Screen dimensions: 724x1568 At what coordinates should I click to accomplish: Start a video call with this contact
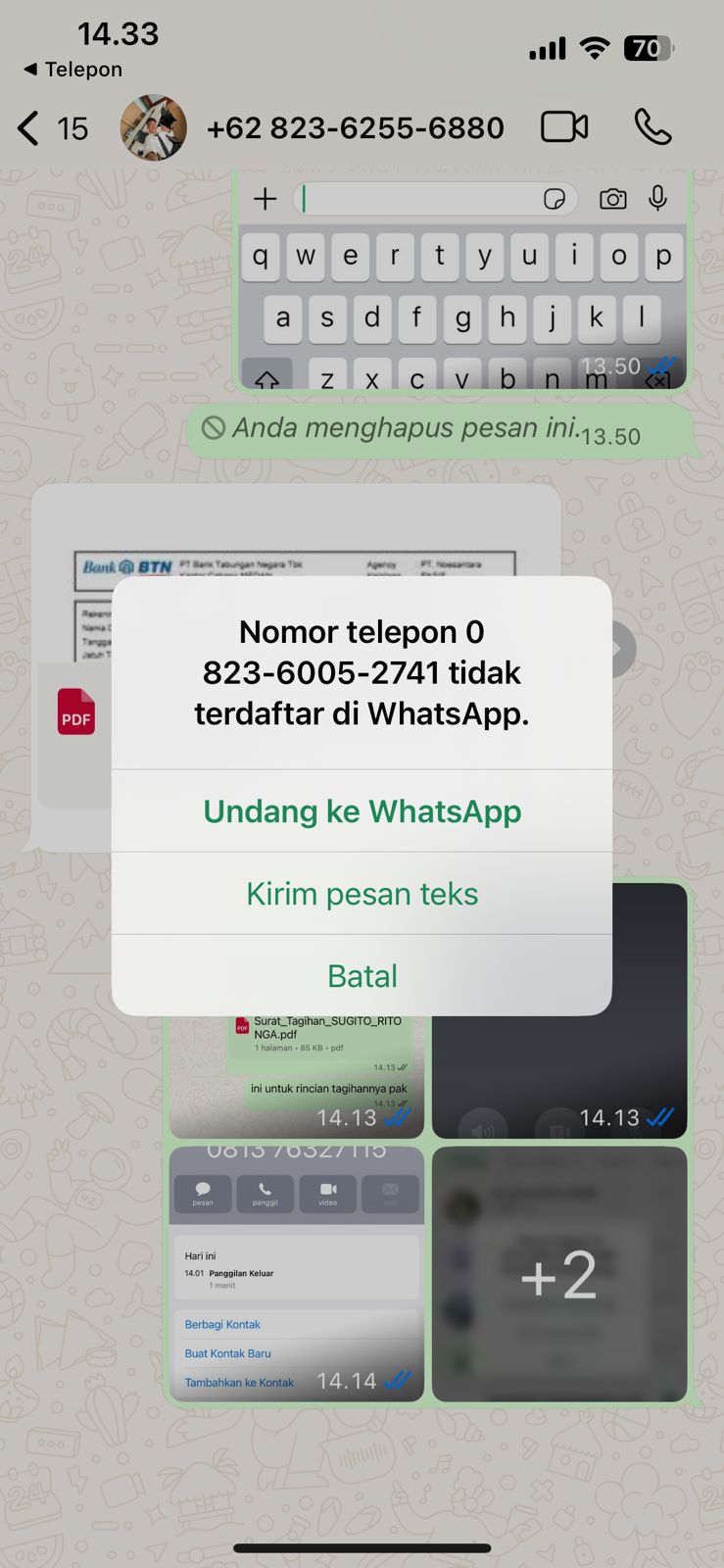click(564, 127)
